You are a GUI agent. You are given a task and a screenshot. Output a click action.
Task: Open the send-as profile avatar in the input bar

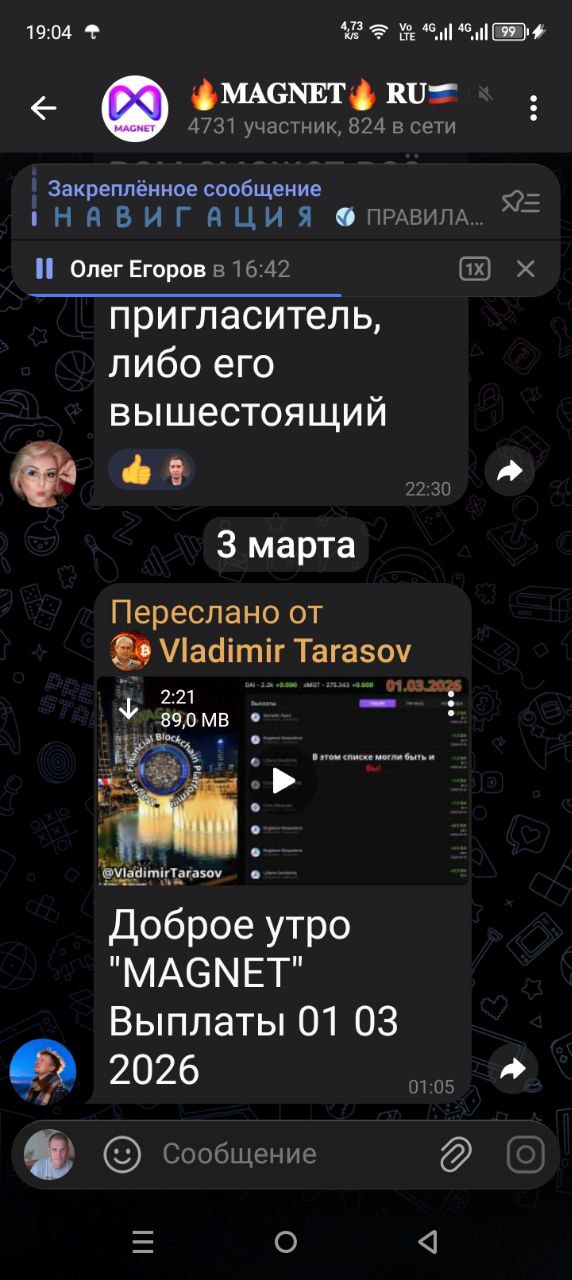[x=49, y=1154]
